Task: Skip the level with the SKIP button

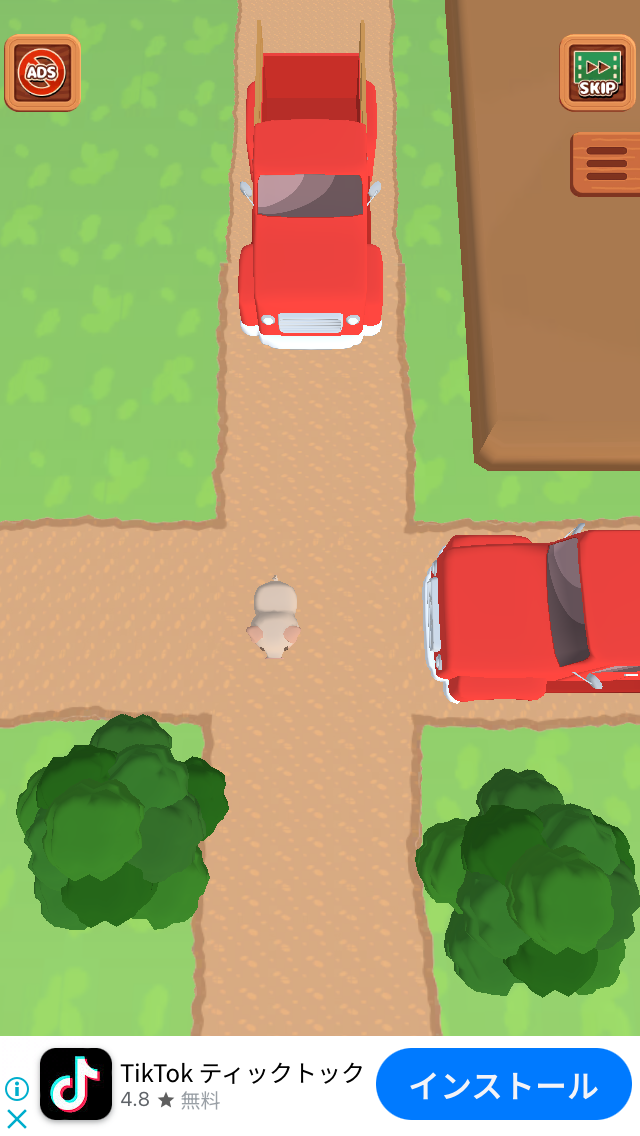Action: 597,73
